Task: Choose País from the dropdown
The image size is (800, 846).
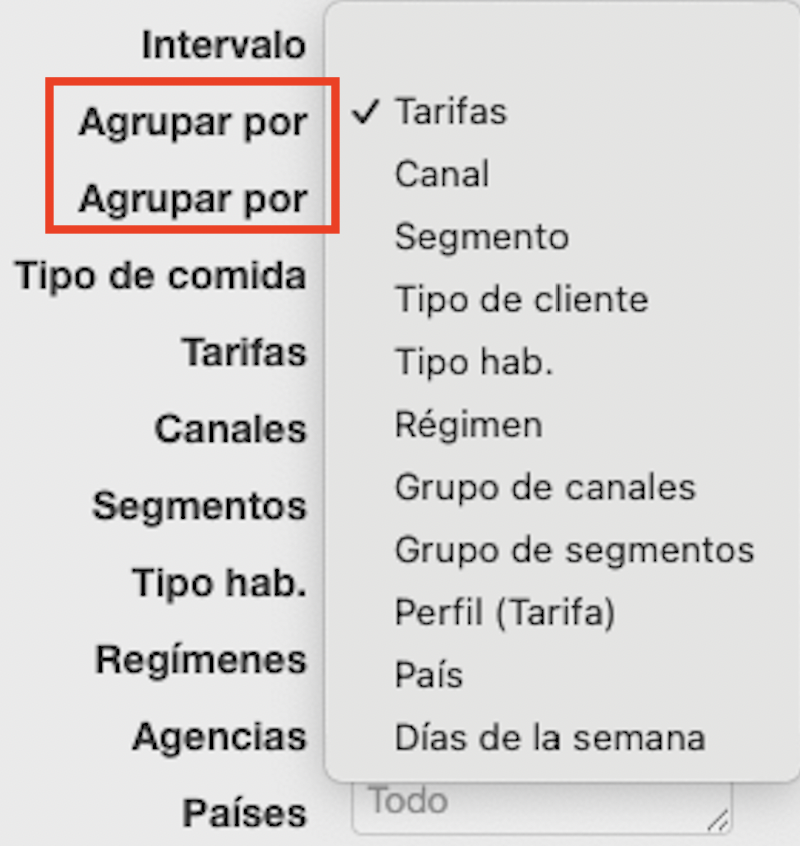Action: 429,675
